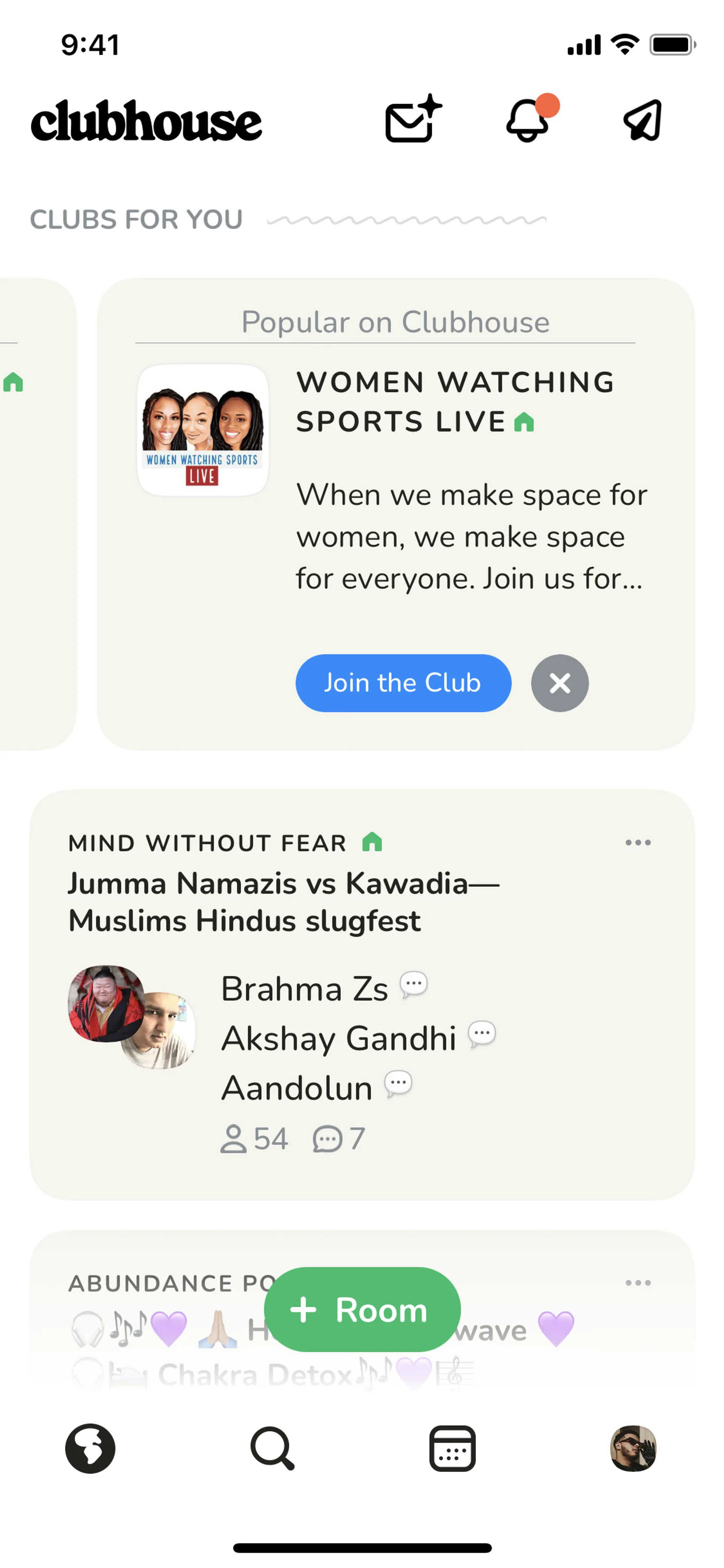Switch to the search tab
This screenshot has height=1568, width=724.
click(272, 1449)
